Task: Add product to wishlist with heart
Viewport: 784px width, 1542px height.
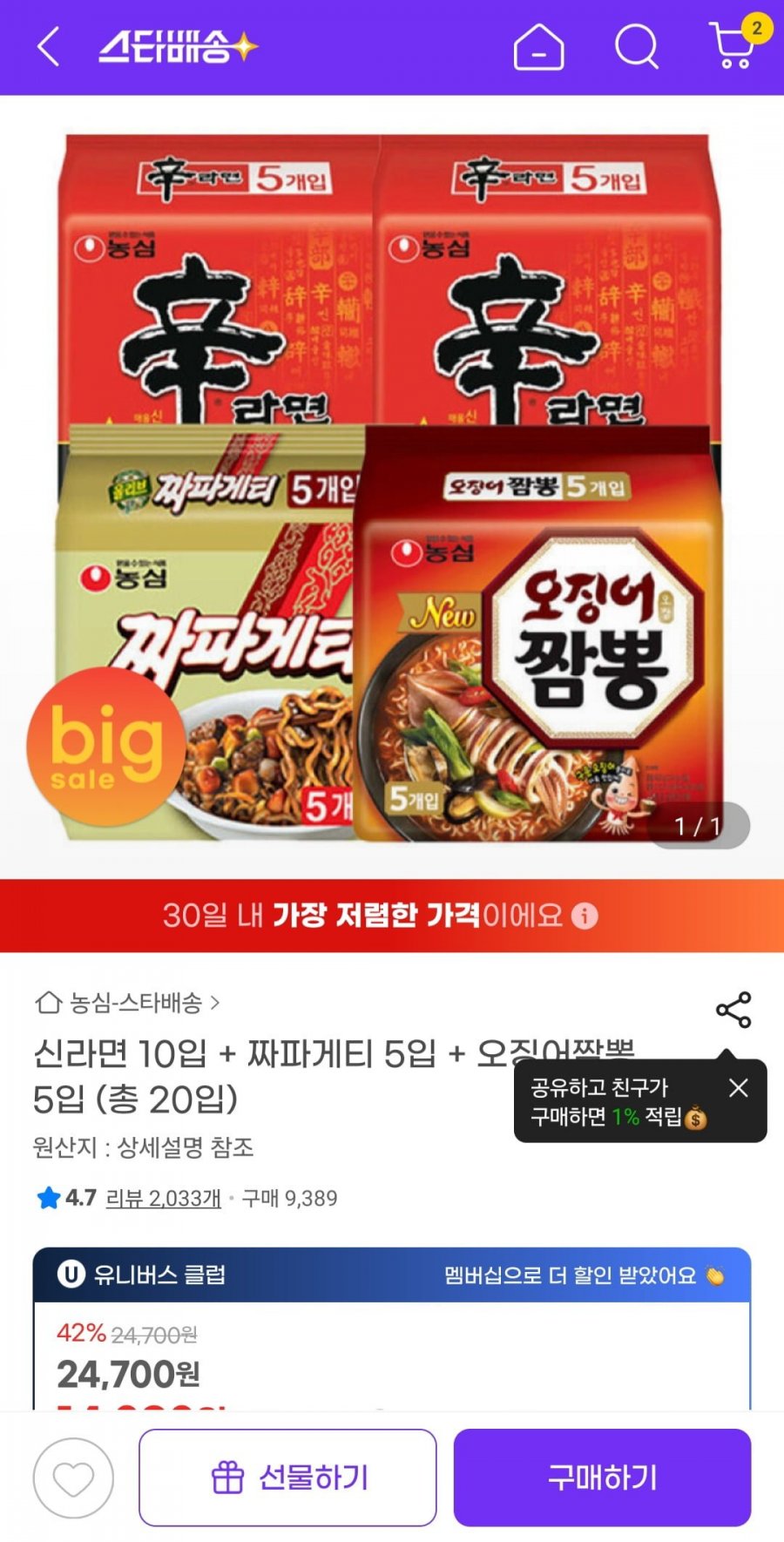Action: click(73, 1478)
